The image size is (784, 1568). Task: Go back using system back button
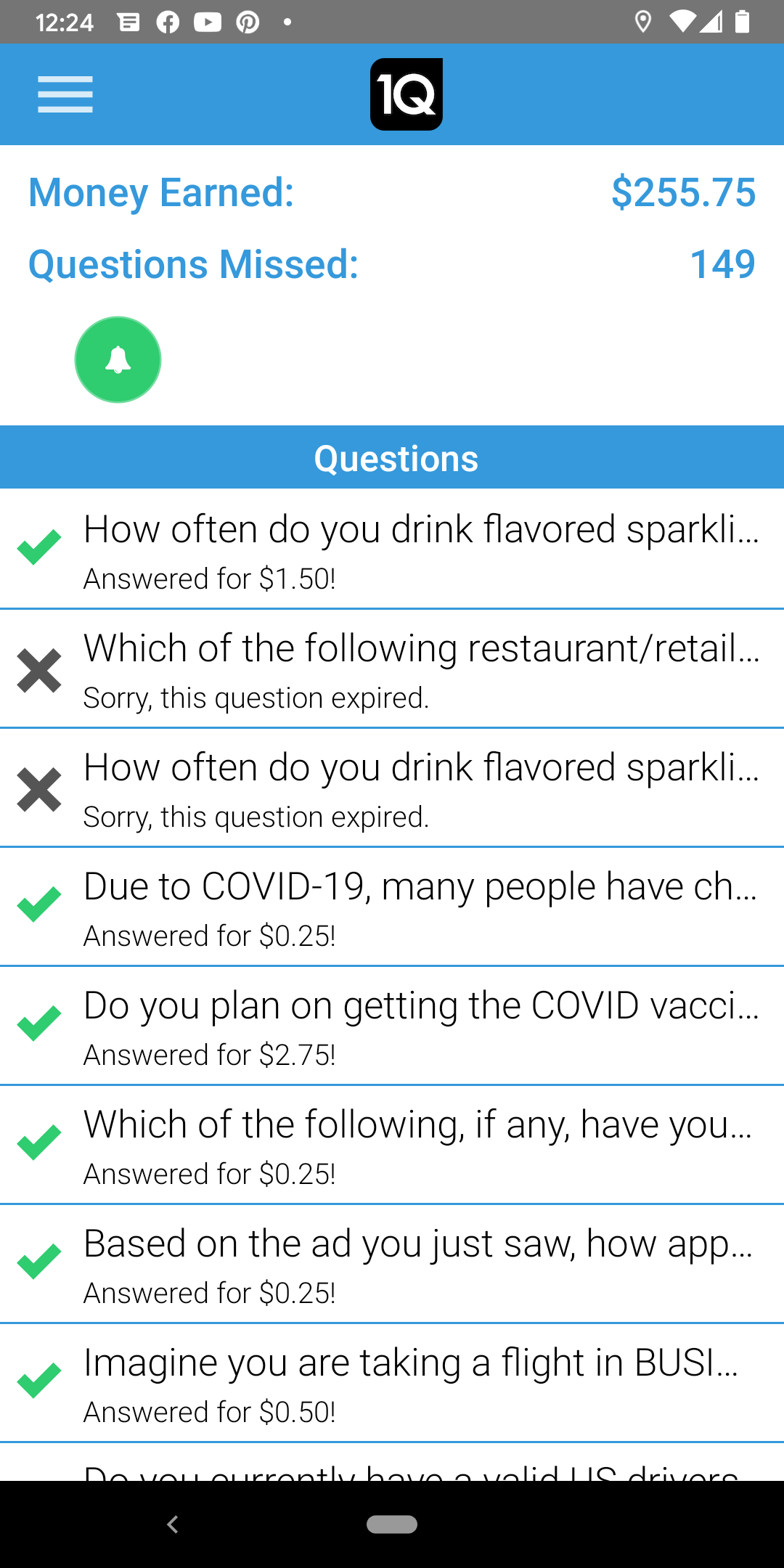172,1524
